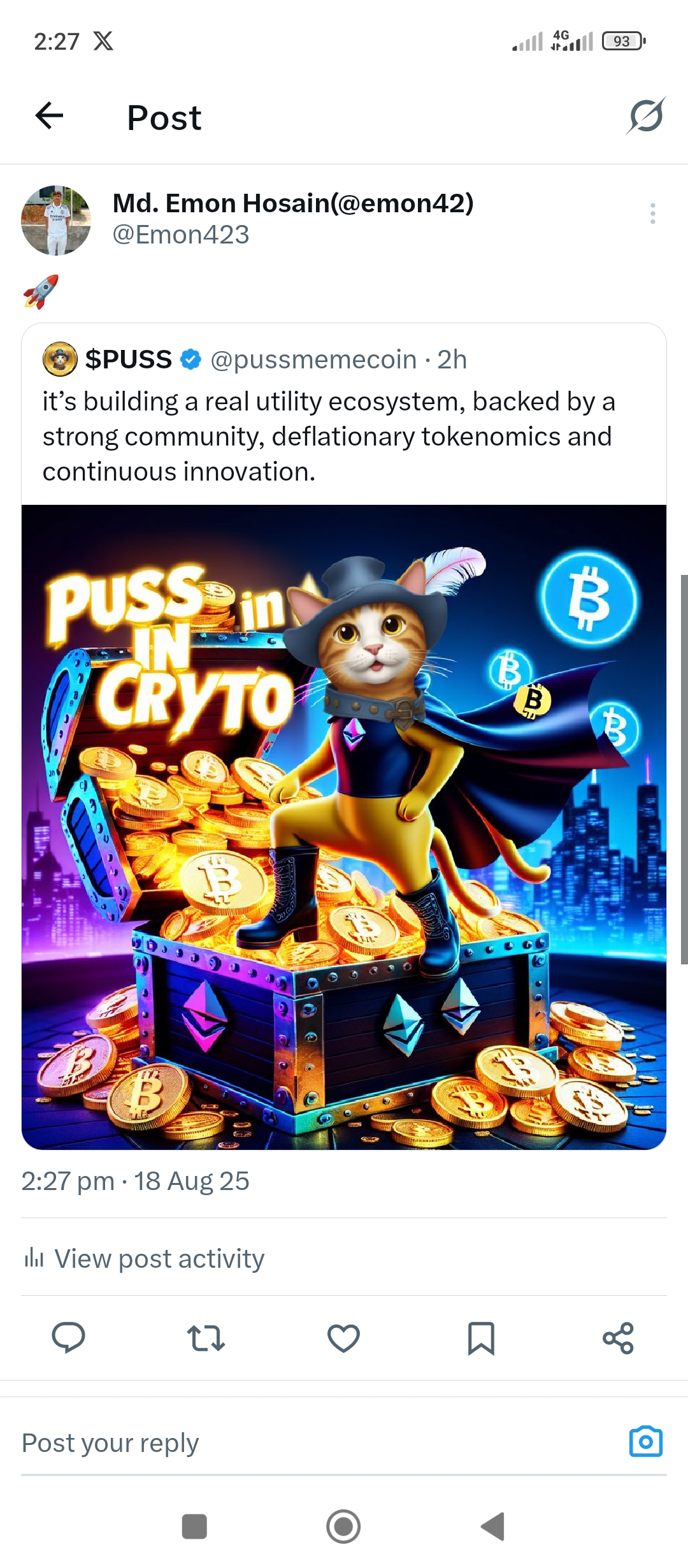Open the quoted $PUSS post
The width and height of the screenshot is (688, 1568).
(x=344, y=736)
